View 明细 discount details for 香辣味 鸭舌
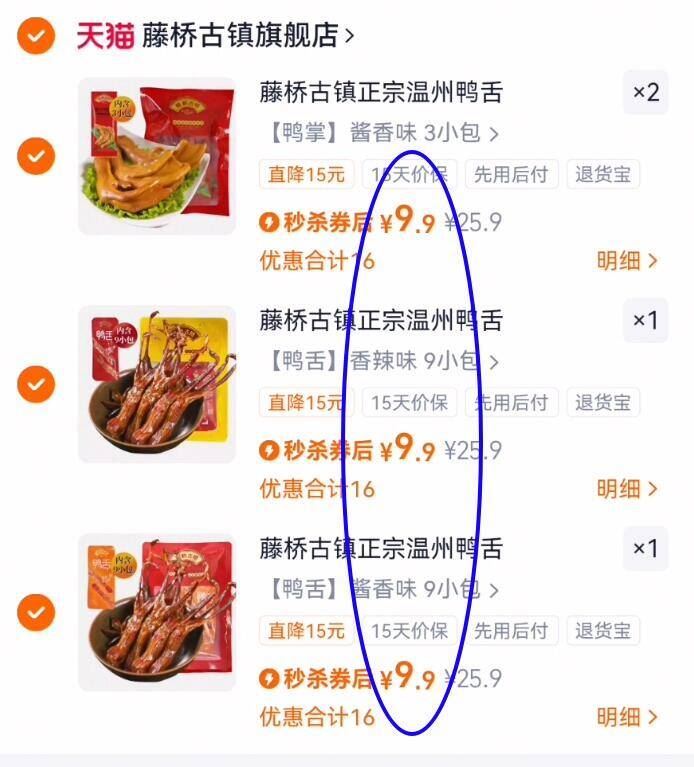The image size is (694, 767). [627, 489]
